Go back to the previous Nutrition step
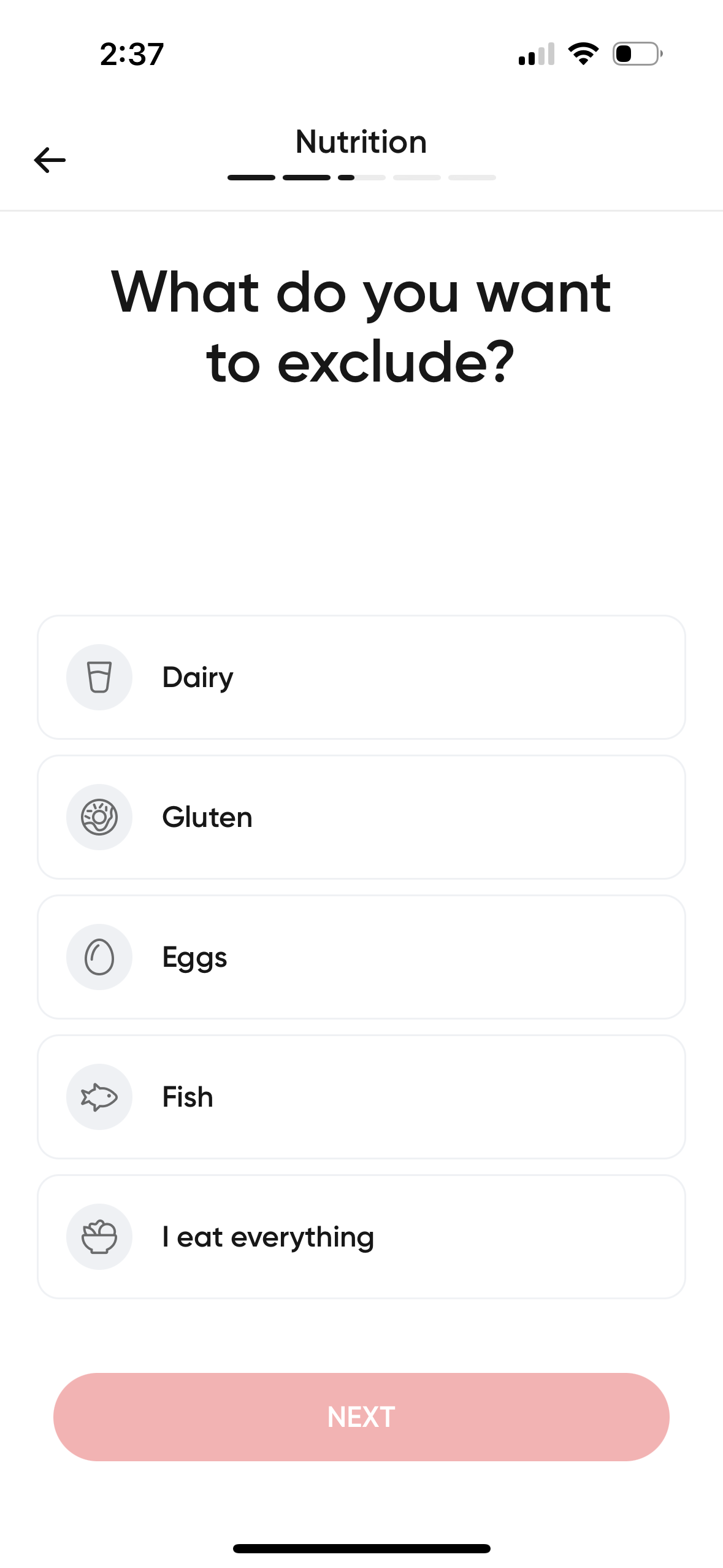The height and width of the screenshot is (1568, 723). (x=50, y=159)
